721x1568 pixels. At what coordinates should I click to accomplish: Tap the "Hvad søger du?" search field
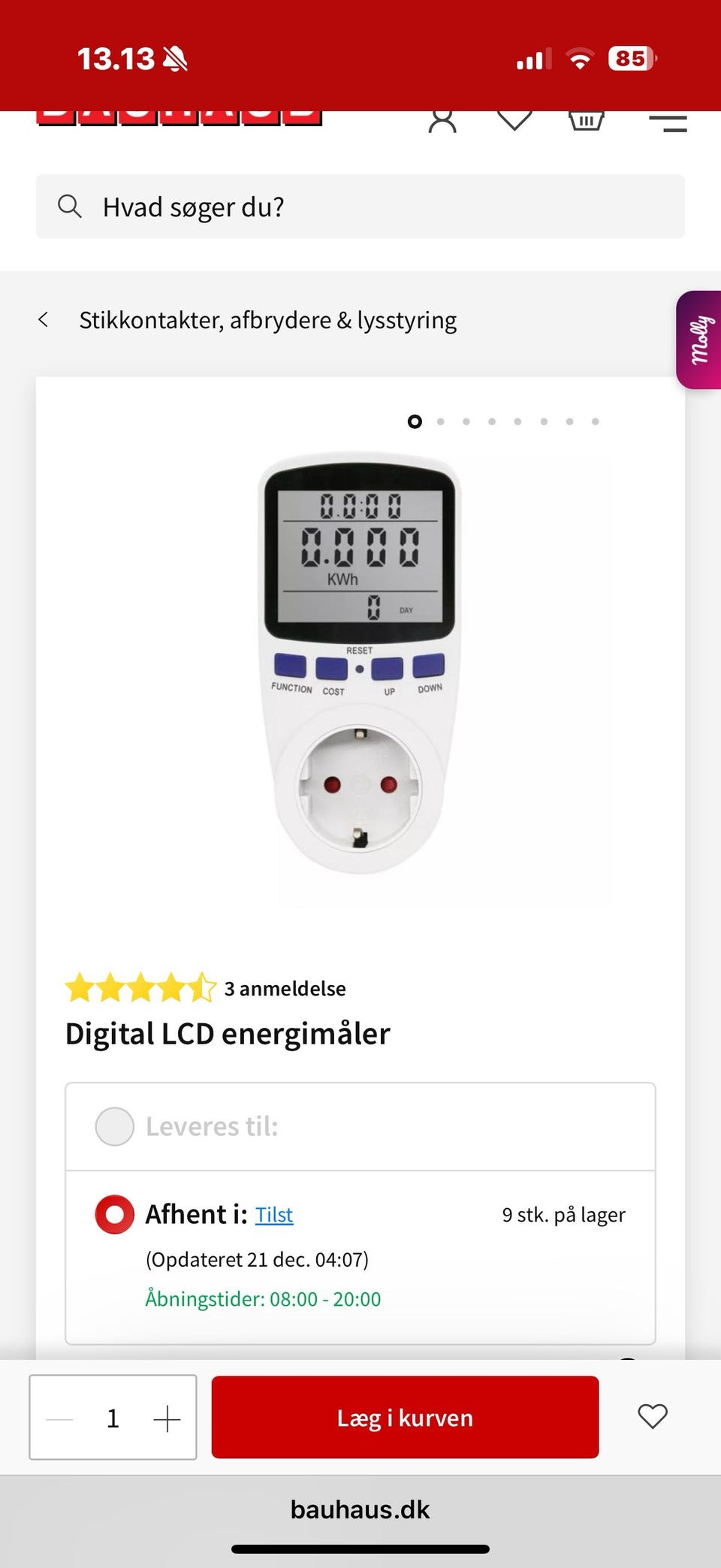click(x=360, y=207)
